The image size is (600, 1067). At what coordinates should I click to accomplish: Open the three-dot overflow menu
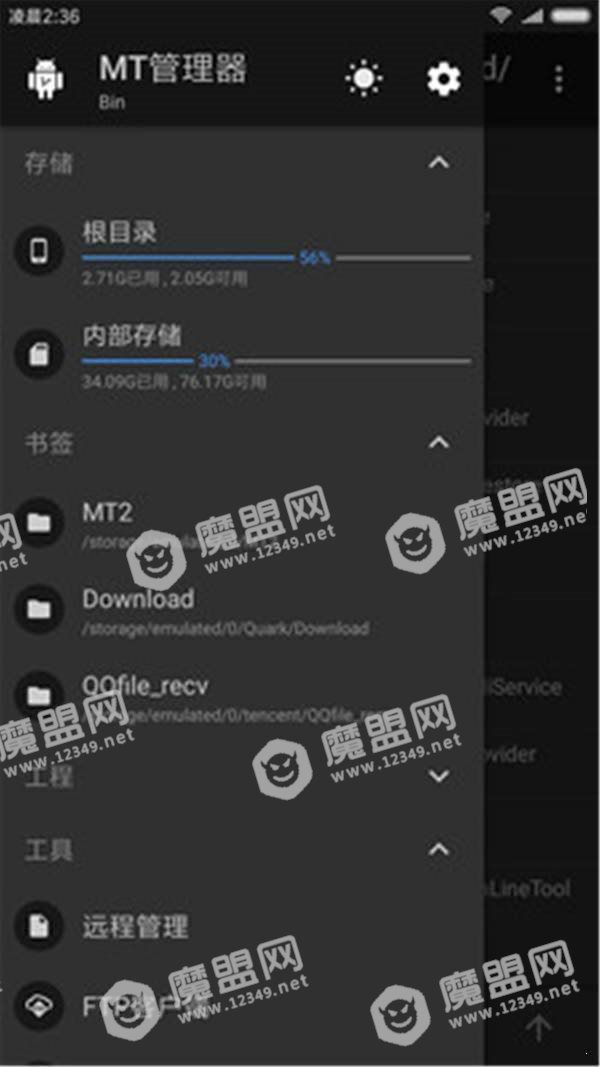tap(559, 79)
